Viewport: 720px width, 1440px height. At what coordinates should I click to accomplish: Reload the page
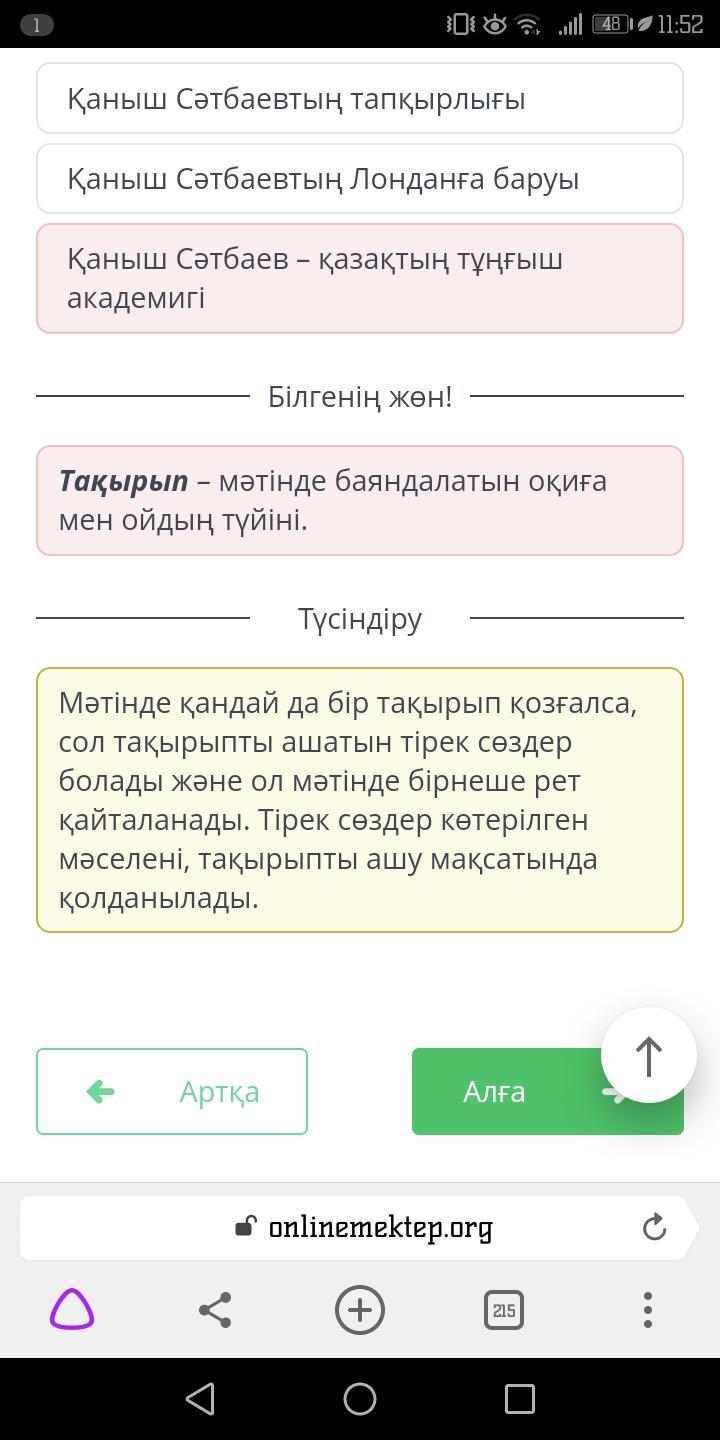click(654, 1227)
